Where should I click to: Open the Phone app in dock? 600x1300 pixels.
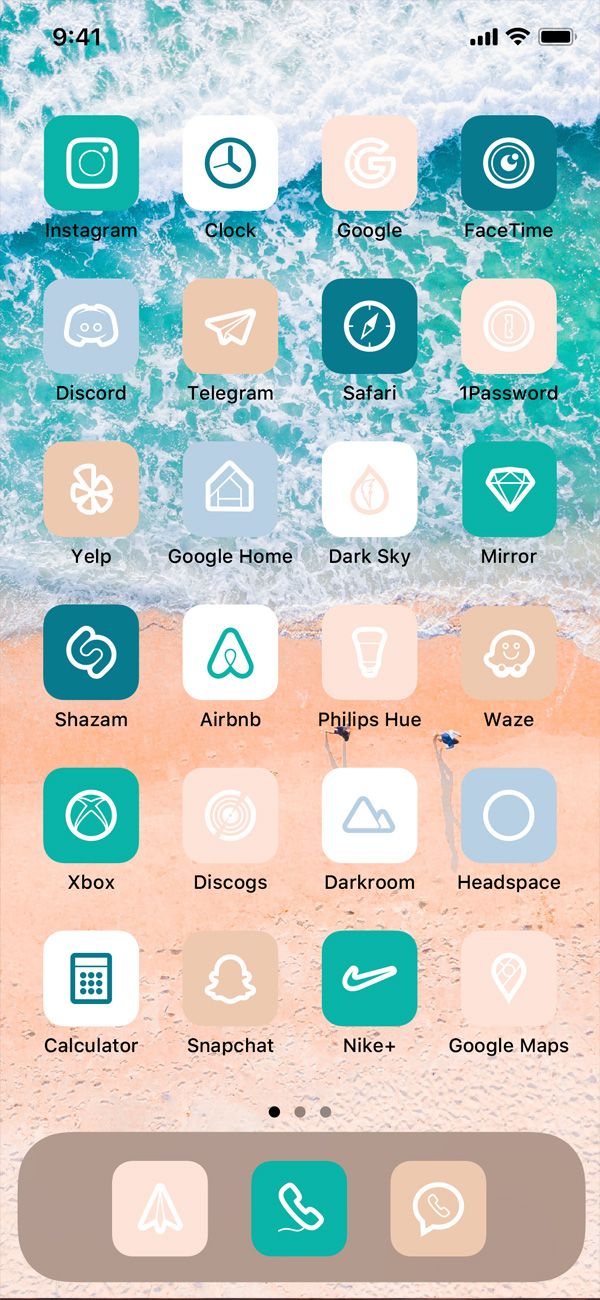click(299, 1208)
